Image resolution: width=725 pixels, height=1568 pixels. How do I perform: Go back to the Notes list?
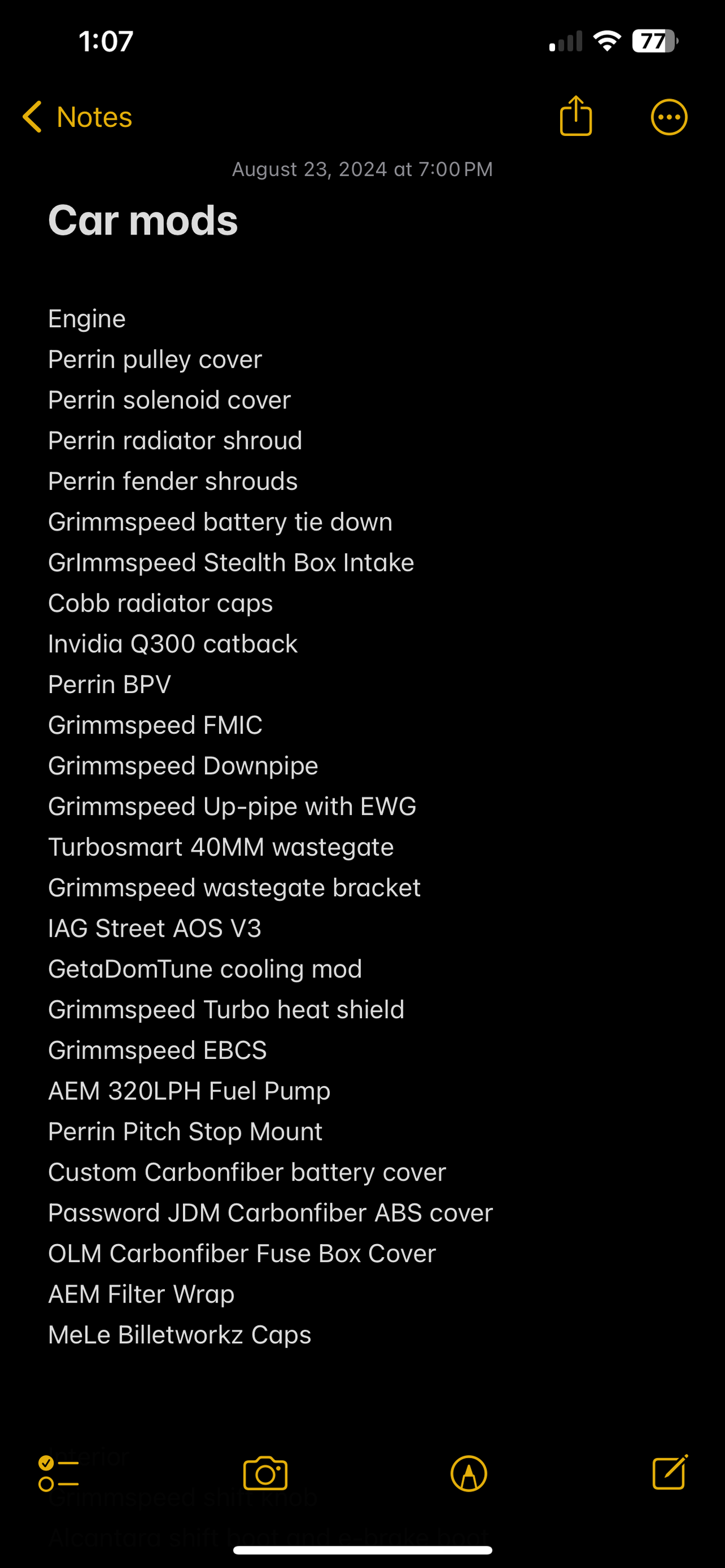click(x=77, y=117)
